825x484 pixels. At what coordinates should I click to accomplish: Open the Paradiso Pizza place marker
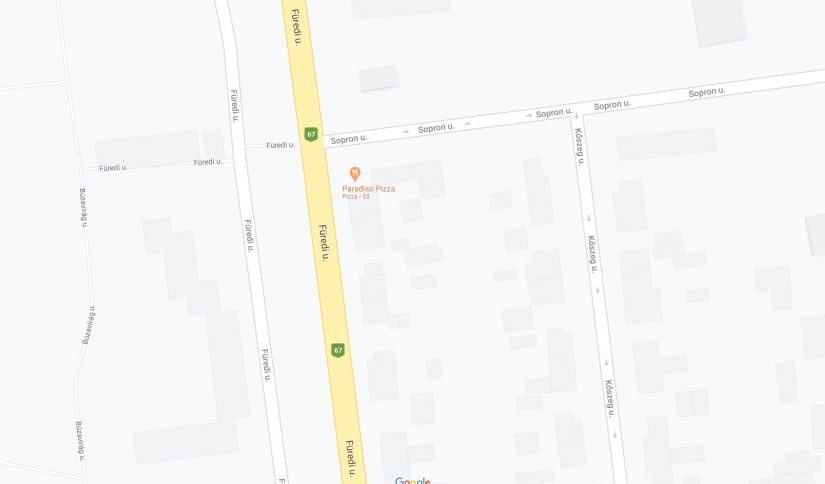[x=355, y=174]
